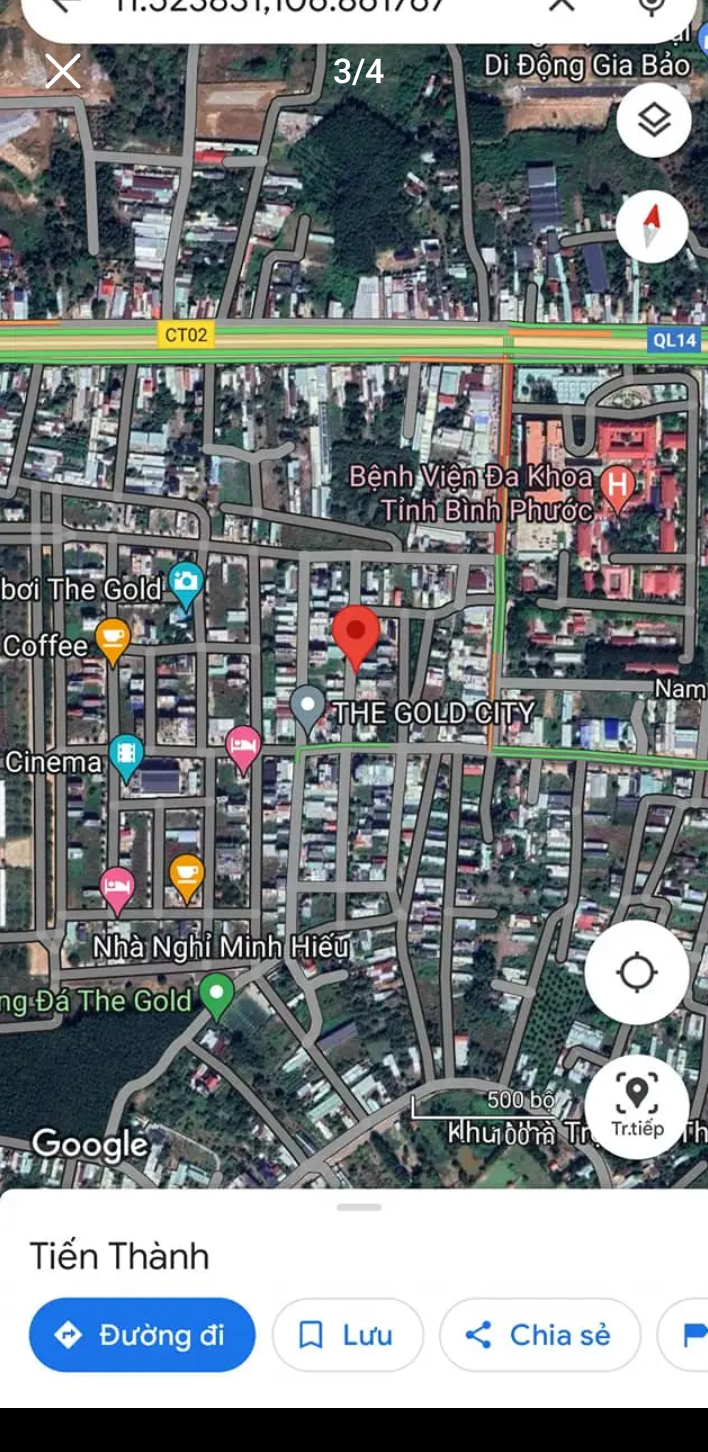Close the photo viewer

pos(63,72)
